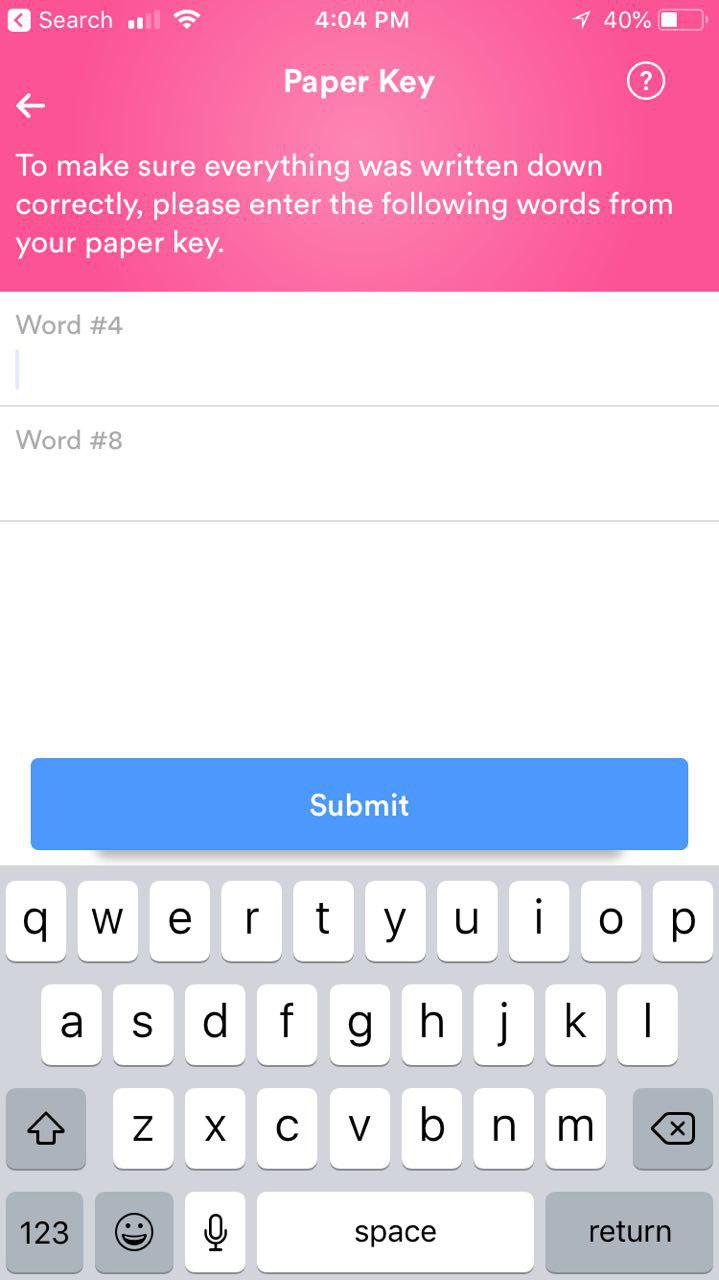This screenshot has width=719, height=1280.
Task: Focus the Word #4 input field
Action: (x=359, y=370)
